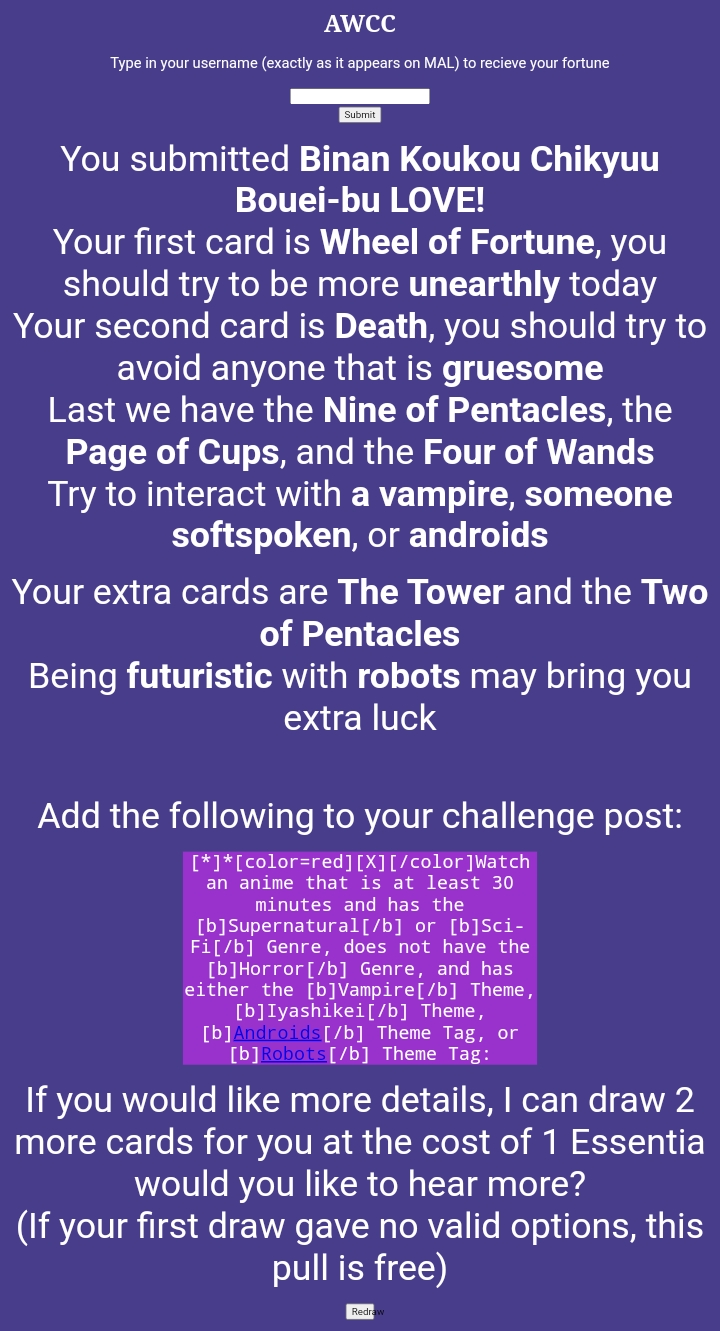Tap the Submit button

(360, 115)
